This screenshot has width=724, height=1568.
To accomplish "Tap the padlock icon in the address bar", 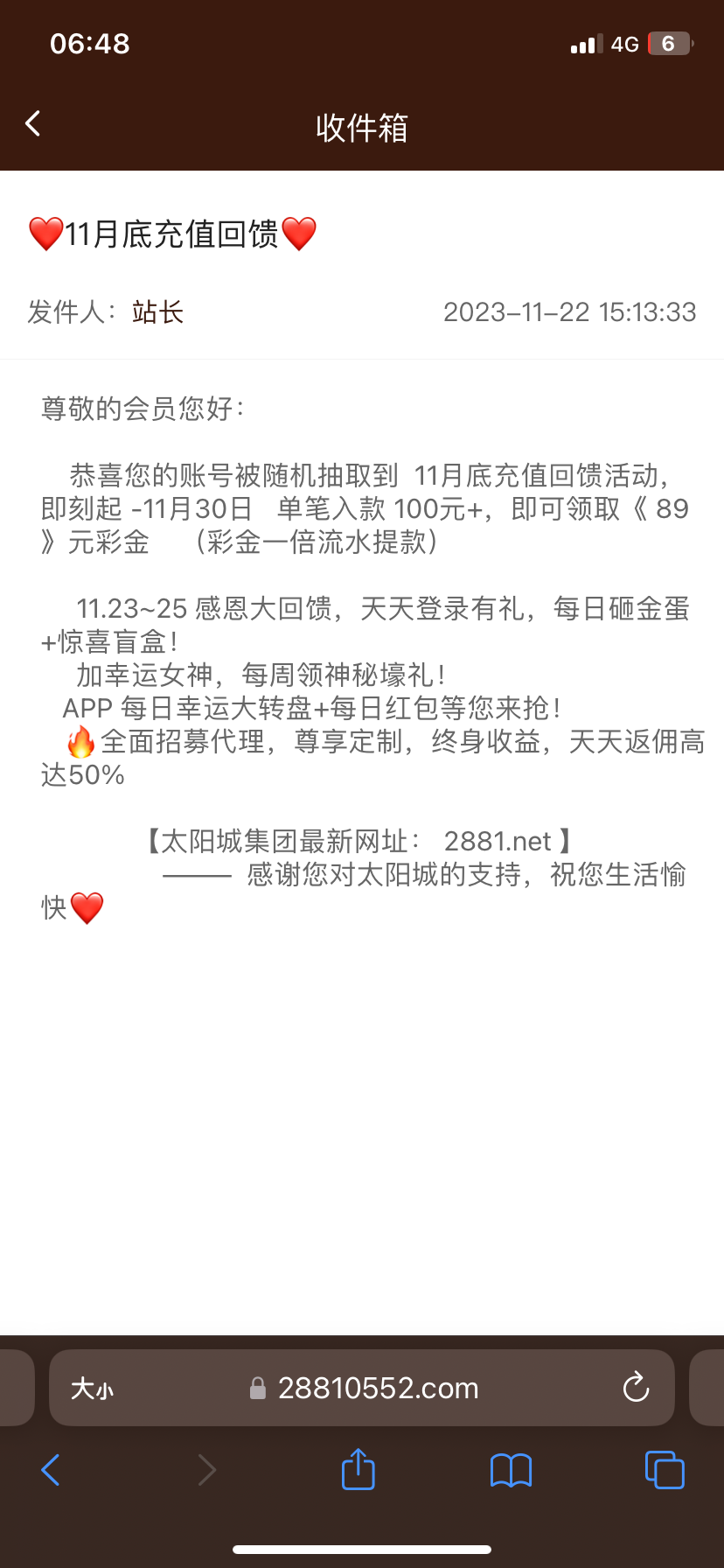I will 258,1388.
